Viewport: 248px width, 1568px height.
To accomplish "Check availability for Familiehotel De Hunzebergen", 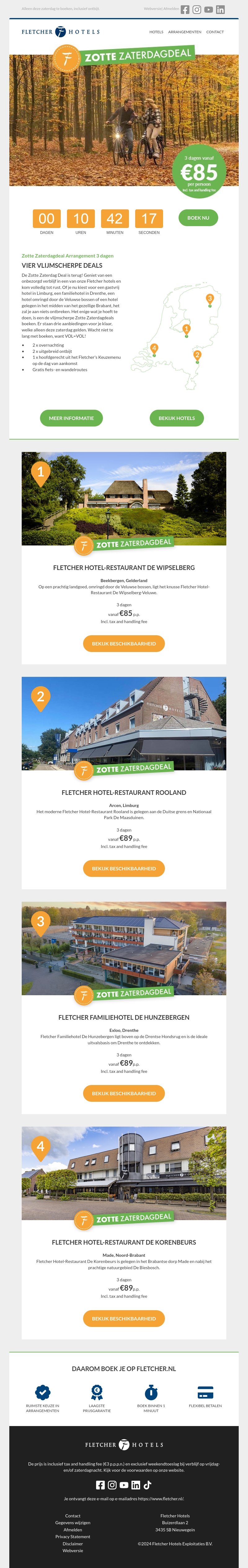I will coord(124,1093).
